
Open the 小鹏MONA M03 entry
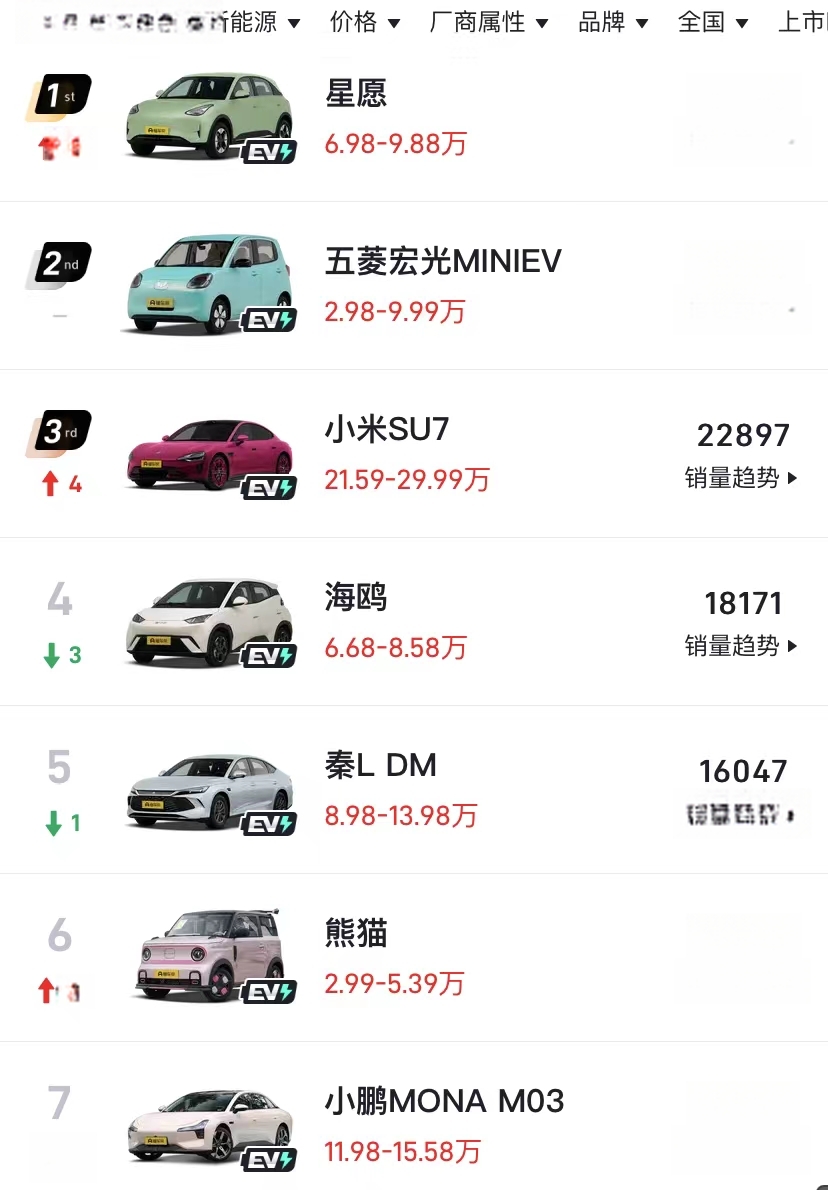444,1102
